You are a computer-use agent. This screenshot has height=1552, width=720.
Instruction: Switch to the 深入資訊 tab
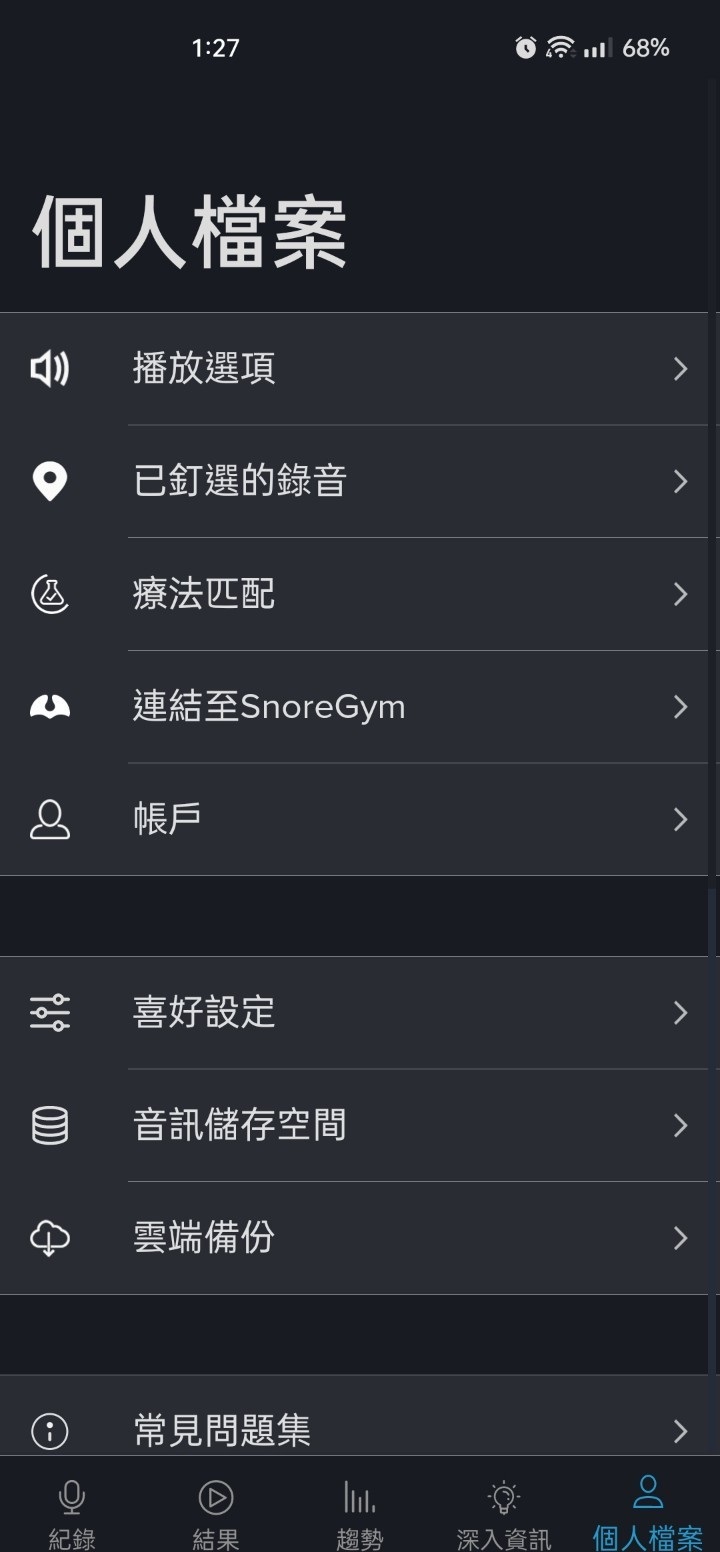504,1510
